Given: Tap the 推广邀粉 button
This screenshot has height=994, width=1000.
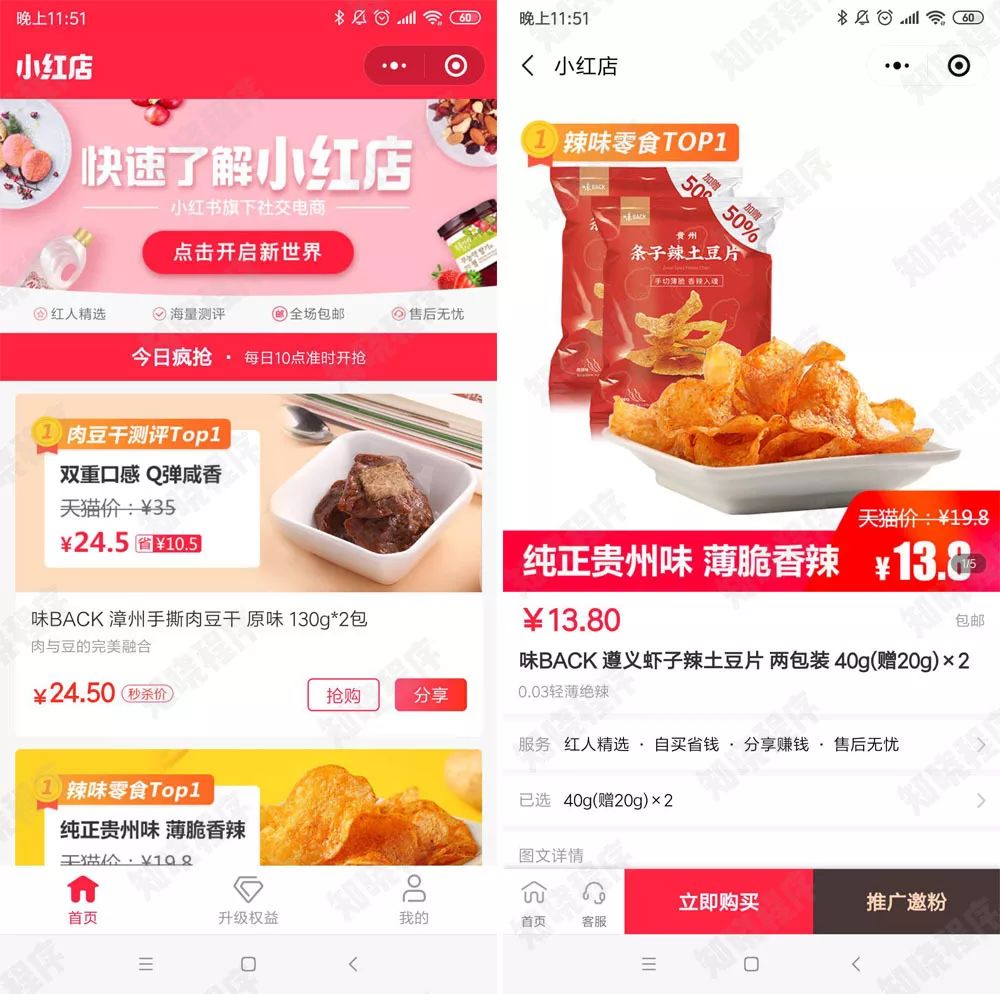Looking at the screenshot, I should coord(906,901).
